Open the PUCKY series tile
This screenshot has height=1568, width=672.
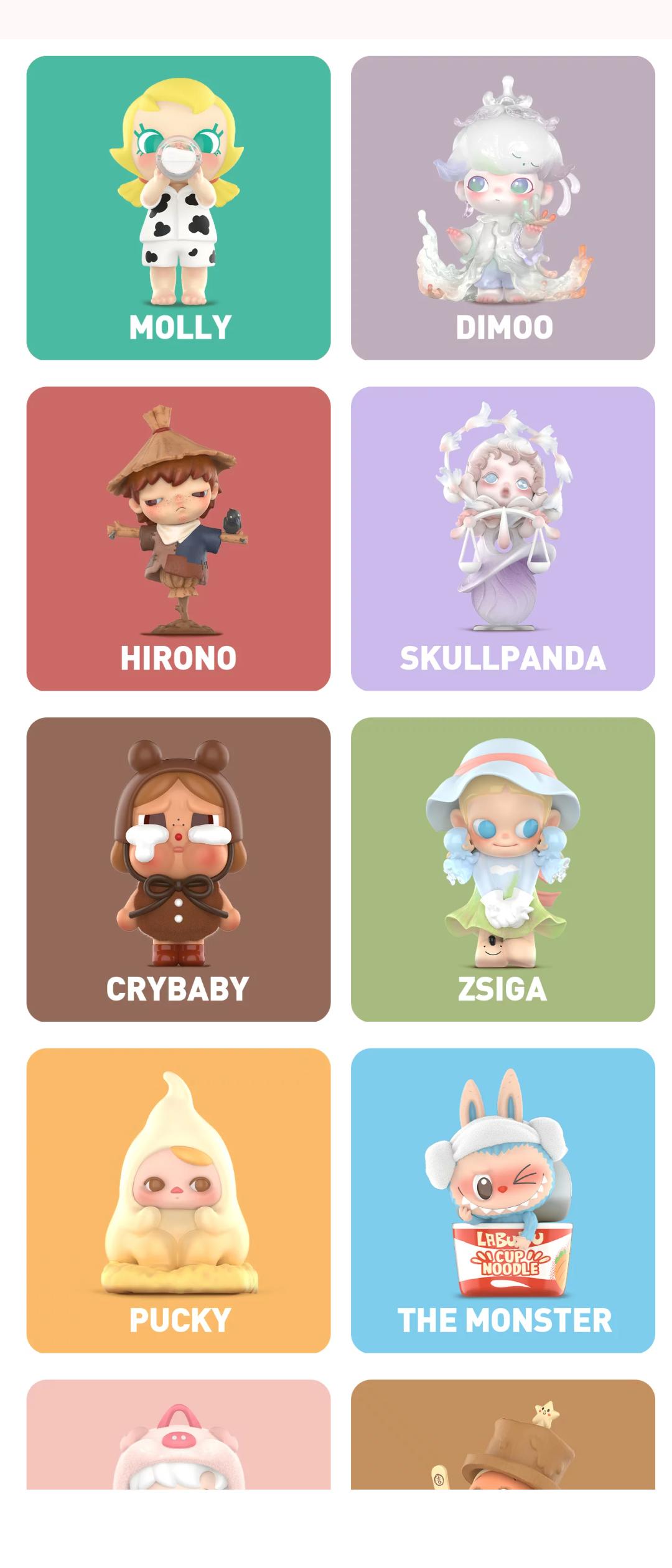(x=179, y=1200)
